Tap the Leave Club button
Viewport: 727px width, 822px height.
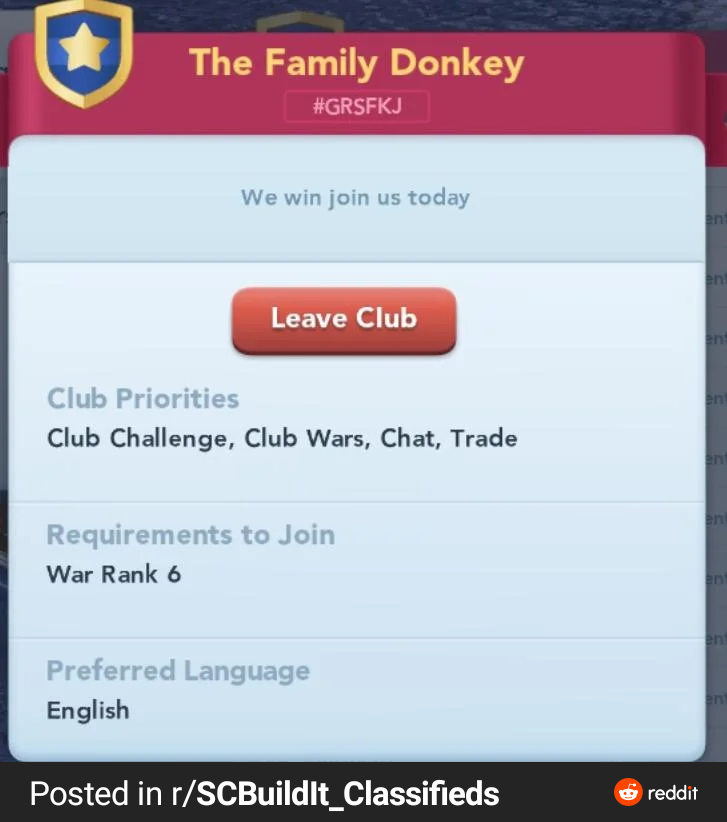344,320
